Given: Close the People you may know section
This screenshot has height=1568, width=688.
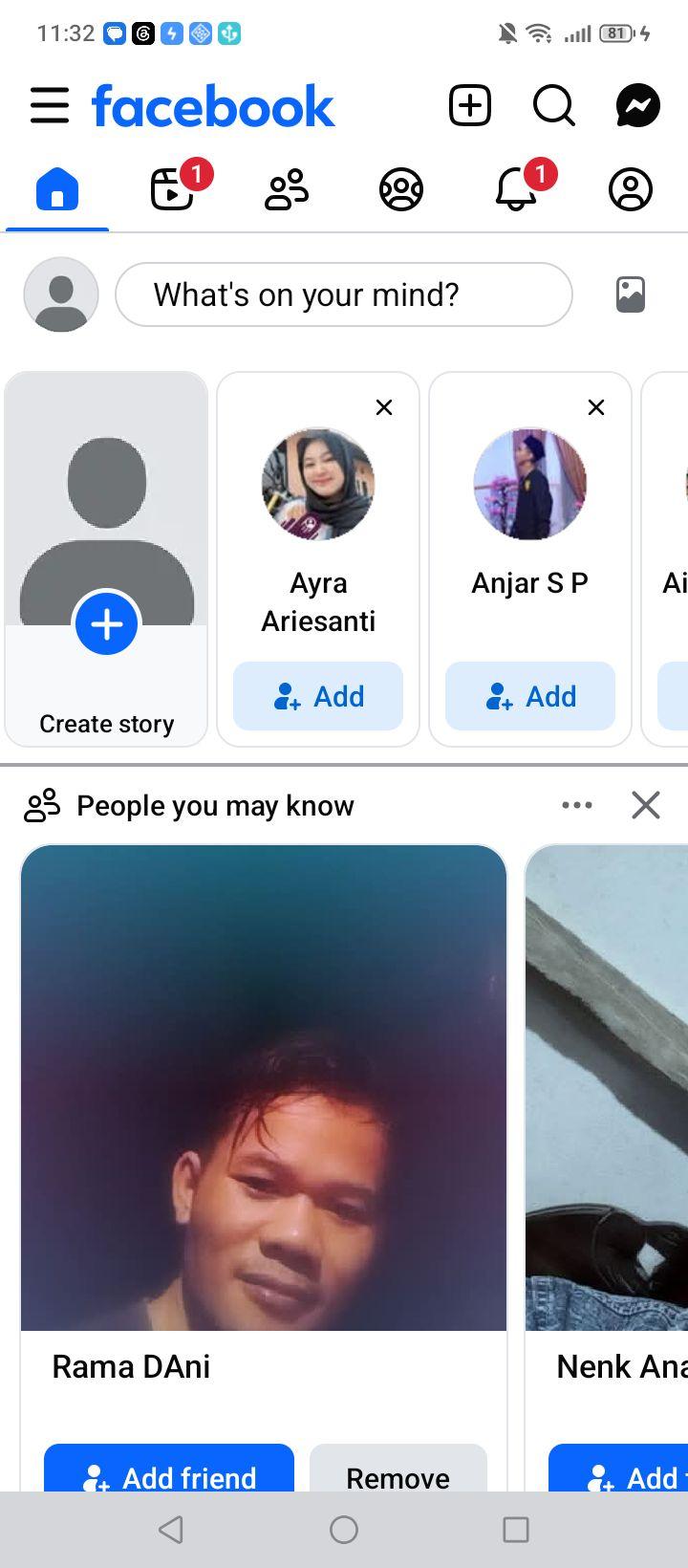Looking at the screenshot, I should 646,805.
